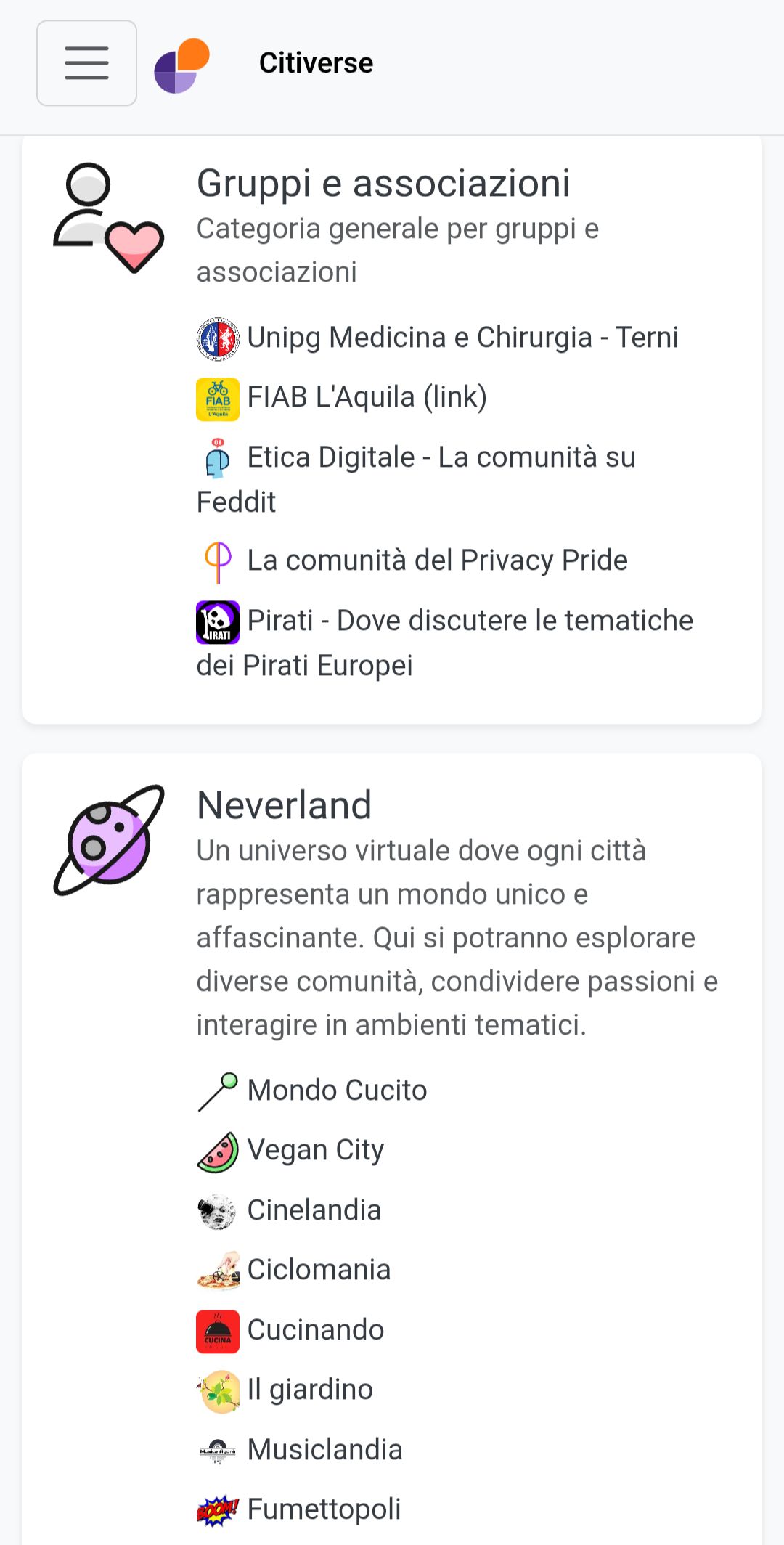Select the yellow FIAB L'Aquila icon
Image resolution: width=784 pixels, height=1545 pixels.
[x=218, y=398]
